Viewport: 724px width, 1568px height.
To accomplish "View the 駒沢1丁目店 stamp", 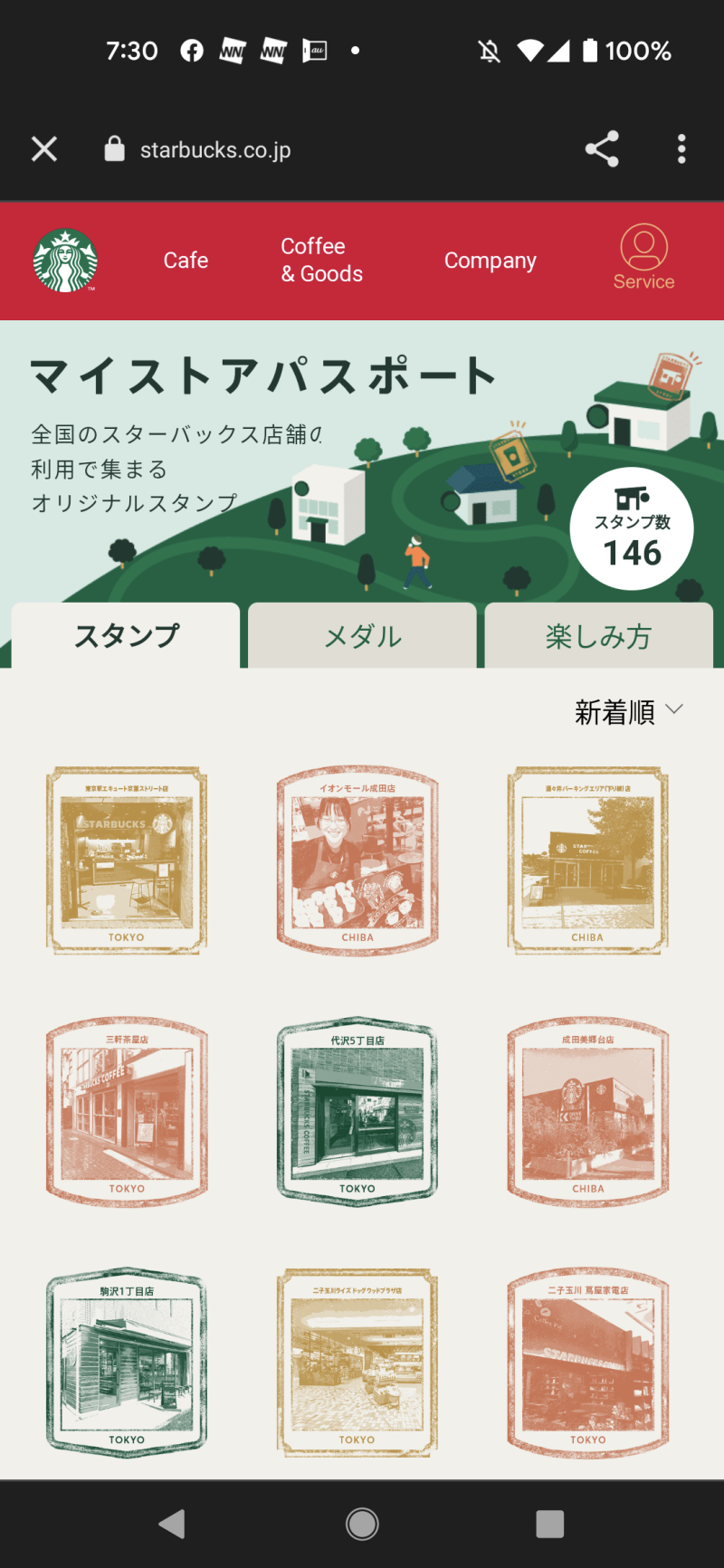I will point(127,1363).
